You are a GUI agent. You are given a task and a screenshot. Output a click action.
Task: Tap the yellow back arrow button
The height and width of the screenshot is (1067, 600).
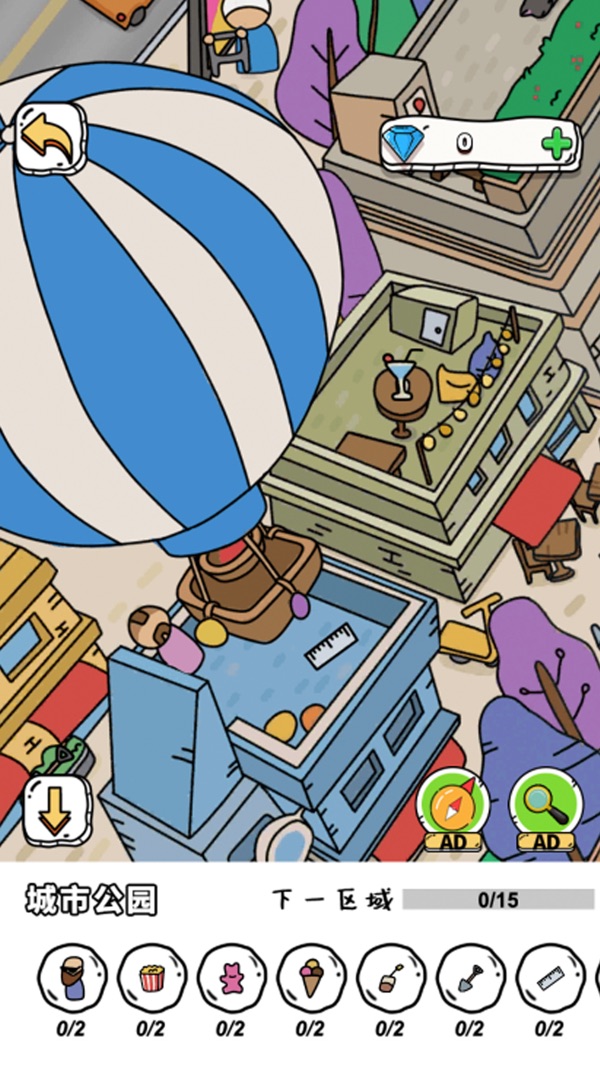pos(48,139)
